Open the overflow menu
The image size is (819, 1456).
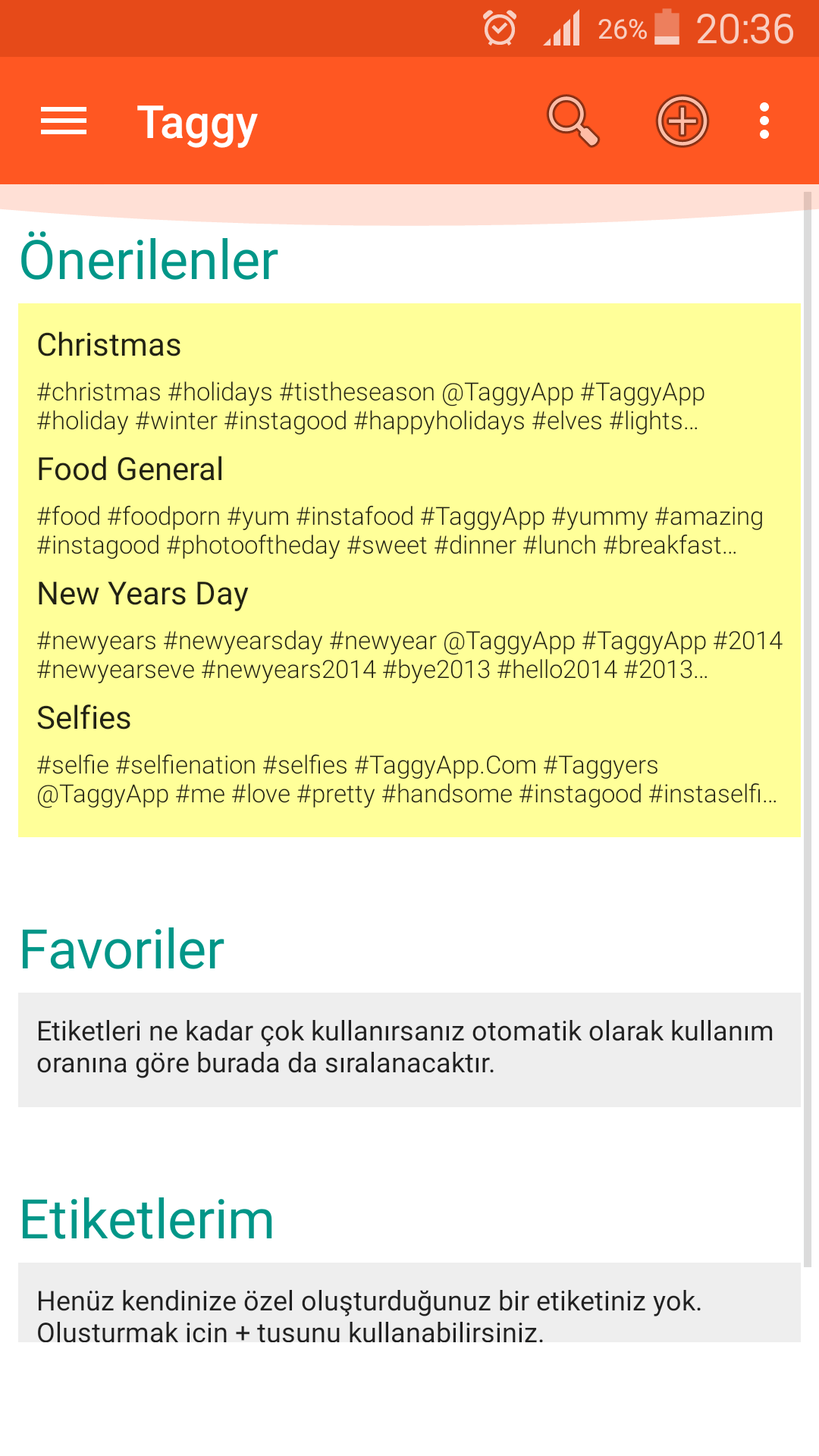pyautogui.click(x=764, y=121)
